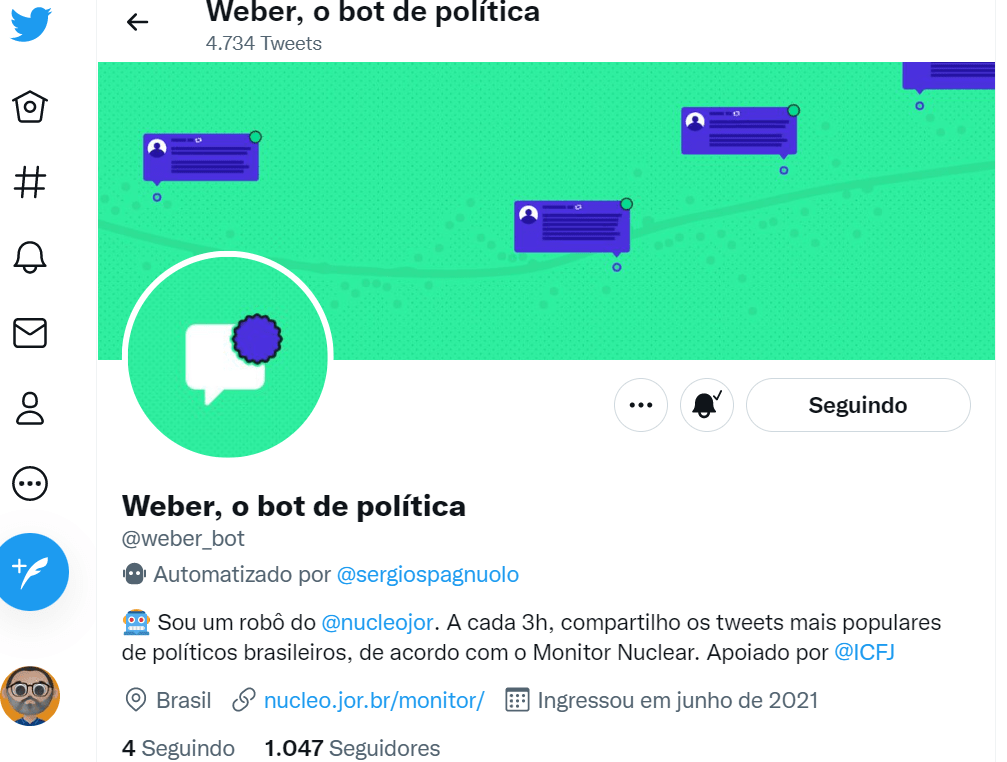Open the @sergiospagnuolo profile link
This screenshot has width=1007, height=762.
coord(428,575)
